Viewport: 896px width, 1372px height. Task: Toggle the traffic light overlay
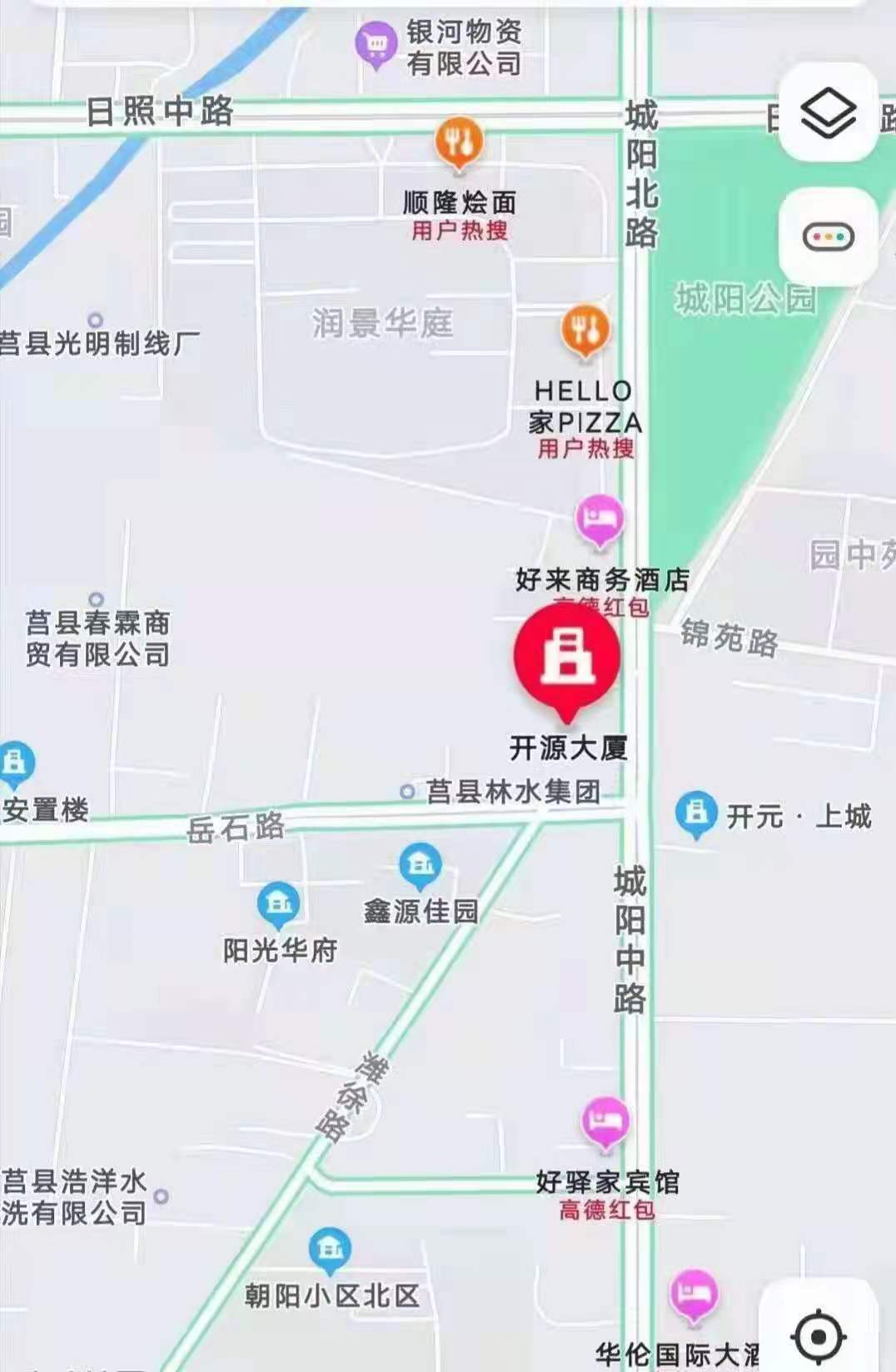point(828,237)
